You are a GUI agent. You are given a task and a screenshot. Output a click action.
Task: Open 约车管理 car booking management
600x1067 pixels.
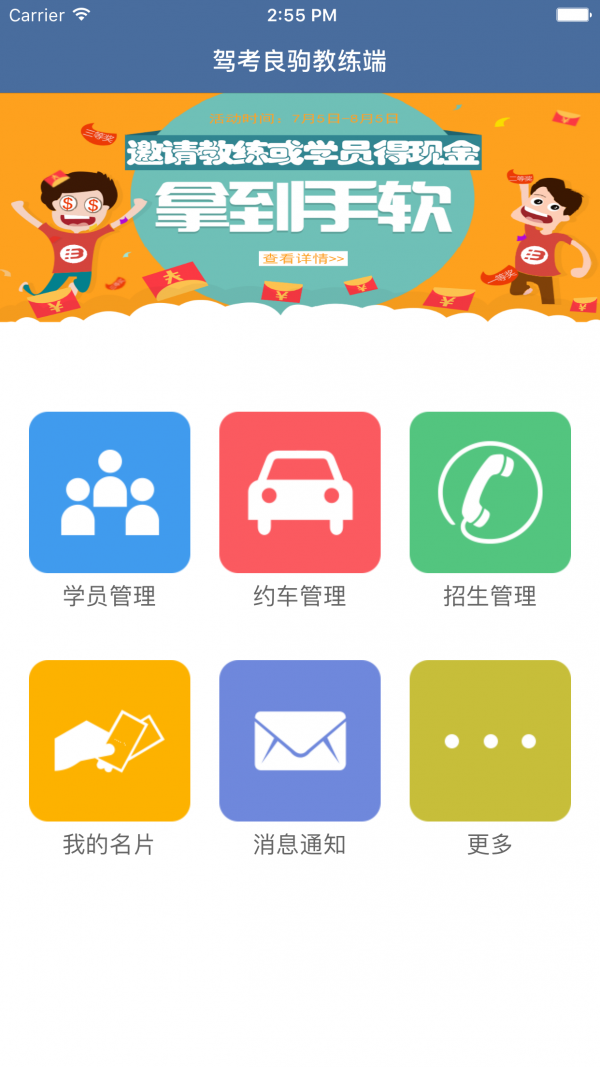click(300, 492)
